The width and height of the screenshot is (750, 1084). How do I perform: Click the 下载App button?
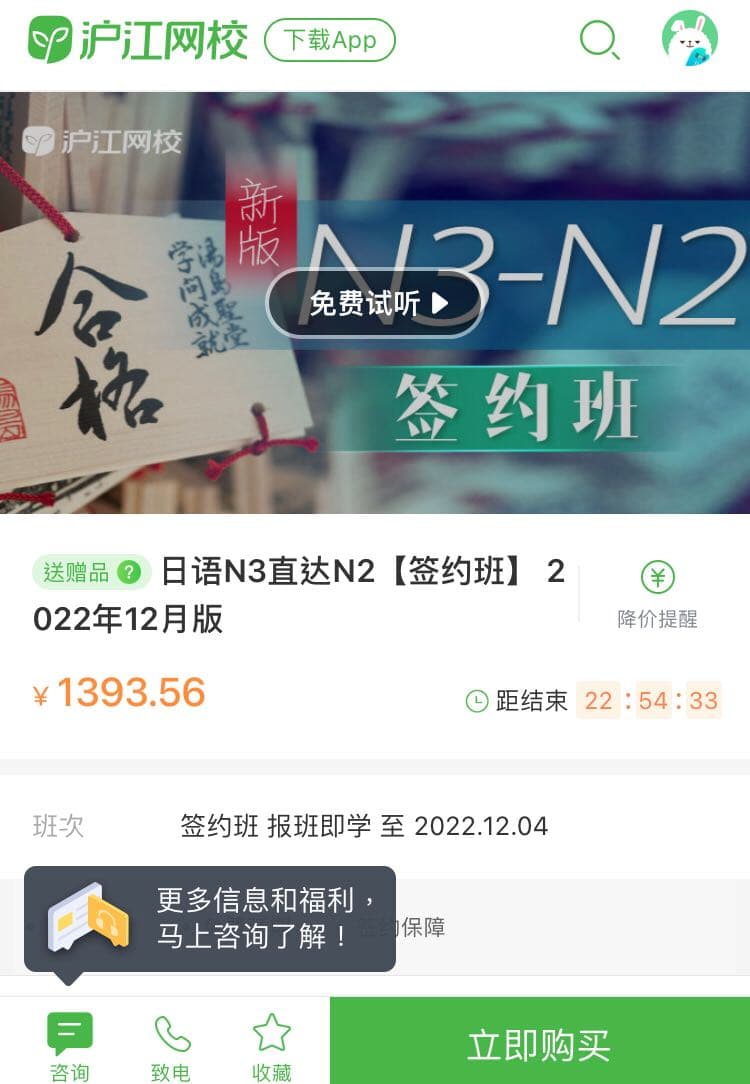[x=329, y=41]
